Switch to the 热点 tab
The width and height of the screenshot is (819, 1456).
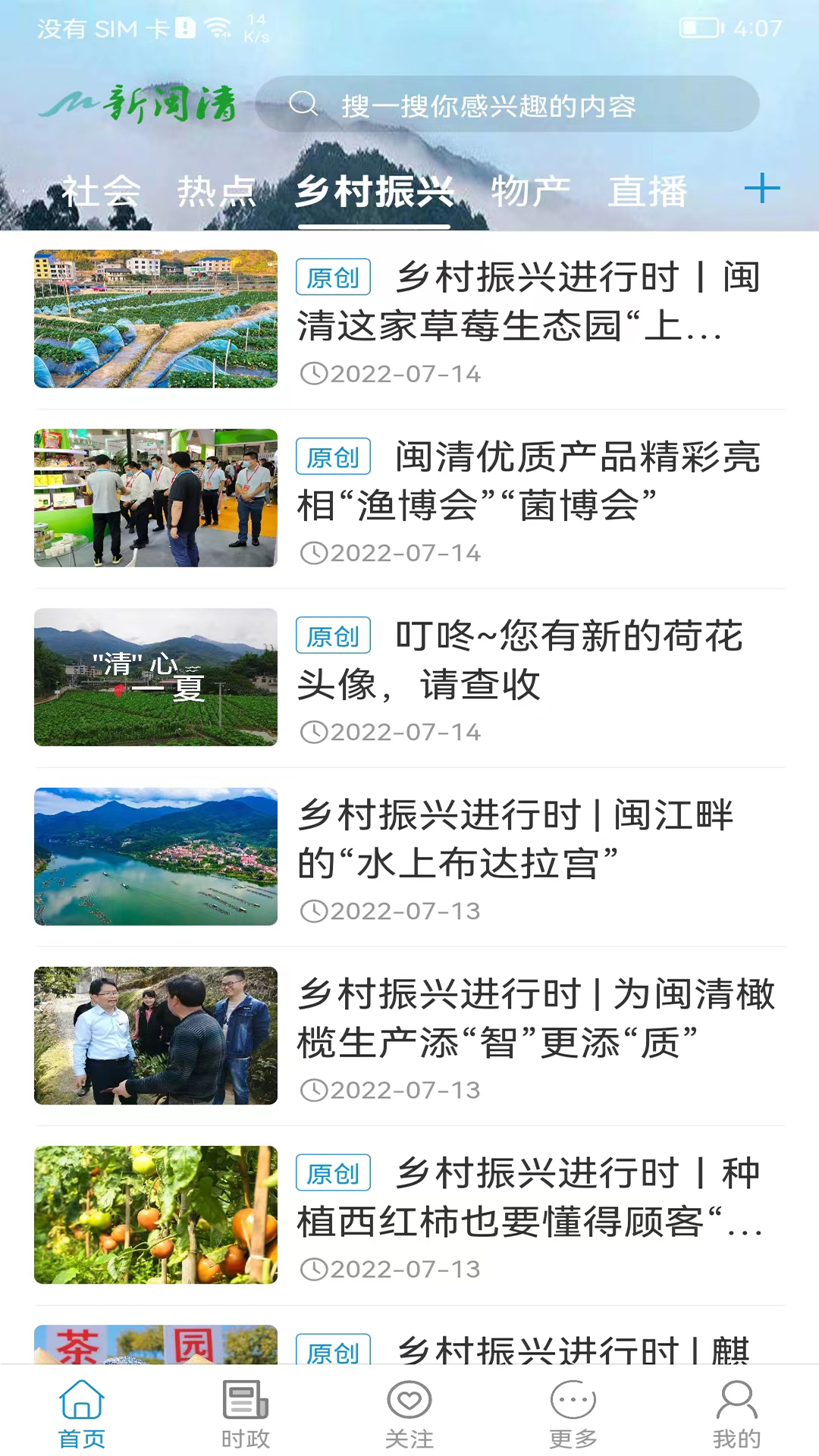point(218,191)
